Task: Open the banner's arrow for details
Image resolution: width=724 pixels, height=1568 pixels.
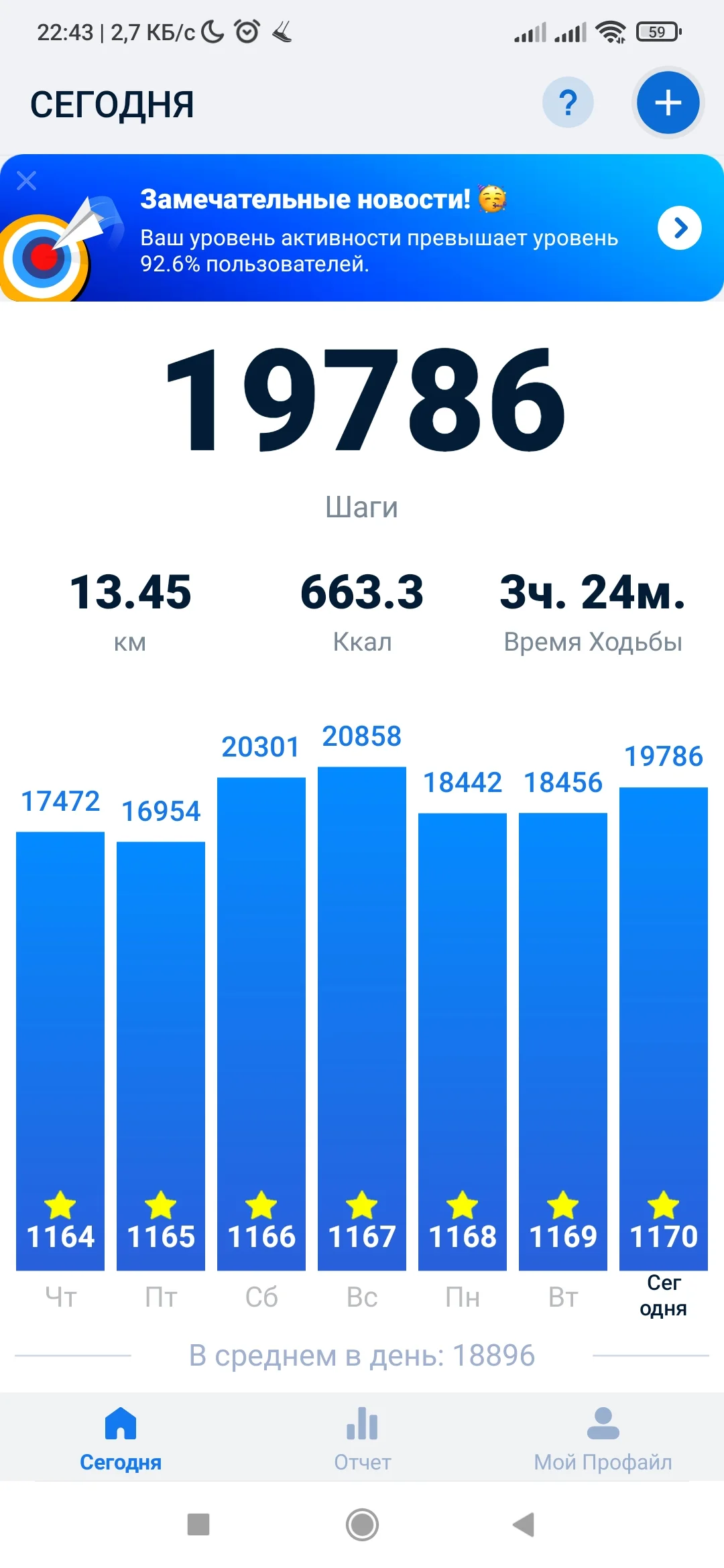Action: pyautogui.click(x=680, y=228)
